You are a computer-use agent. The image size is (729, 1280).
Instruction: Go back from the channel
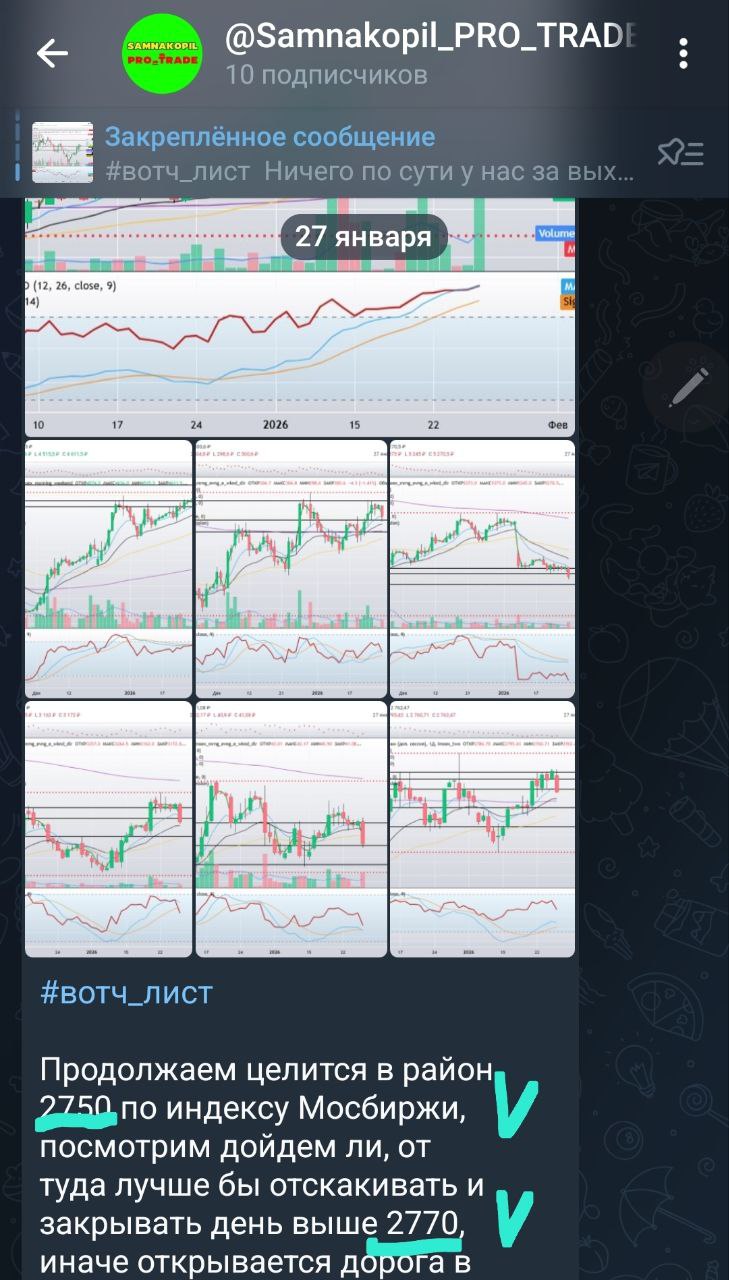(x=52, y=54)
